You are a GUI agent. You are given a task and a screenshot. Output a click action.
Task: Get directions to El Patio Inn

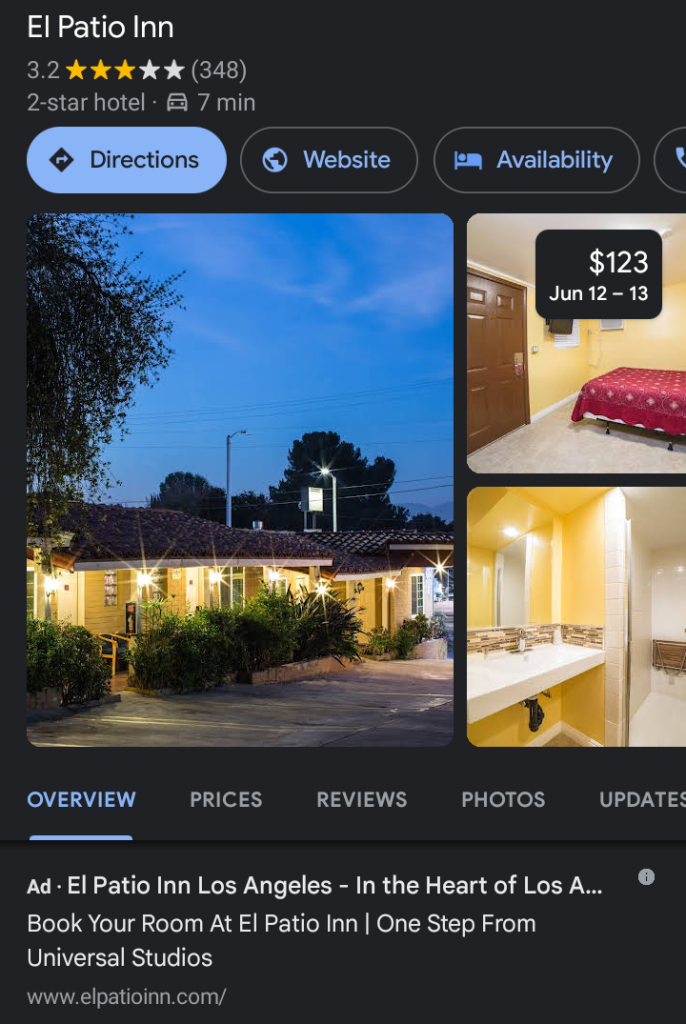[126, 160]
